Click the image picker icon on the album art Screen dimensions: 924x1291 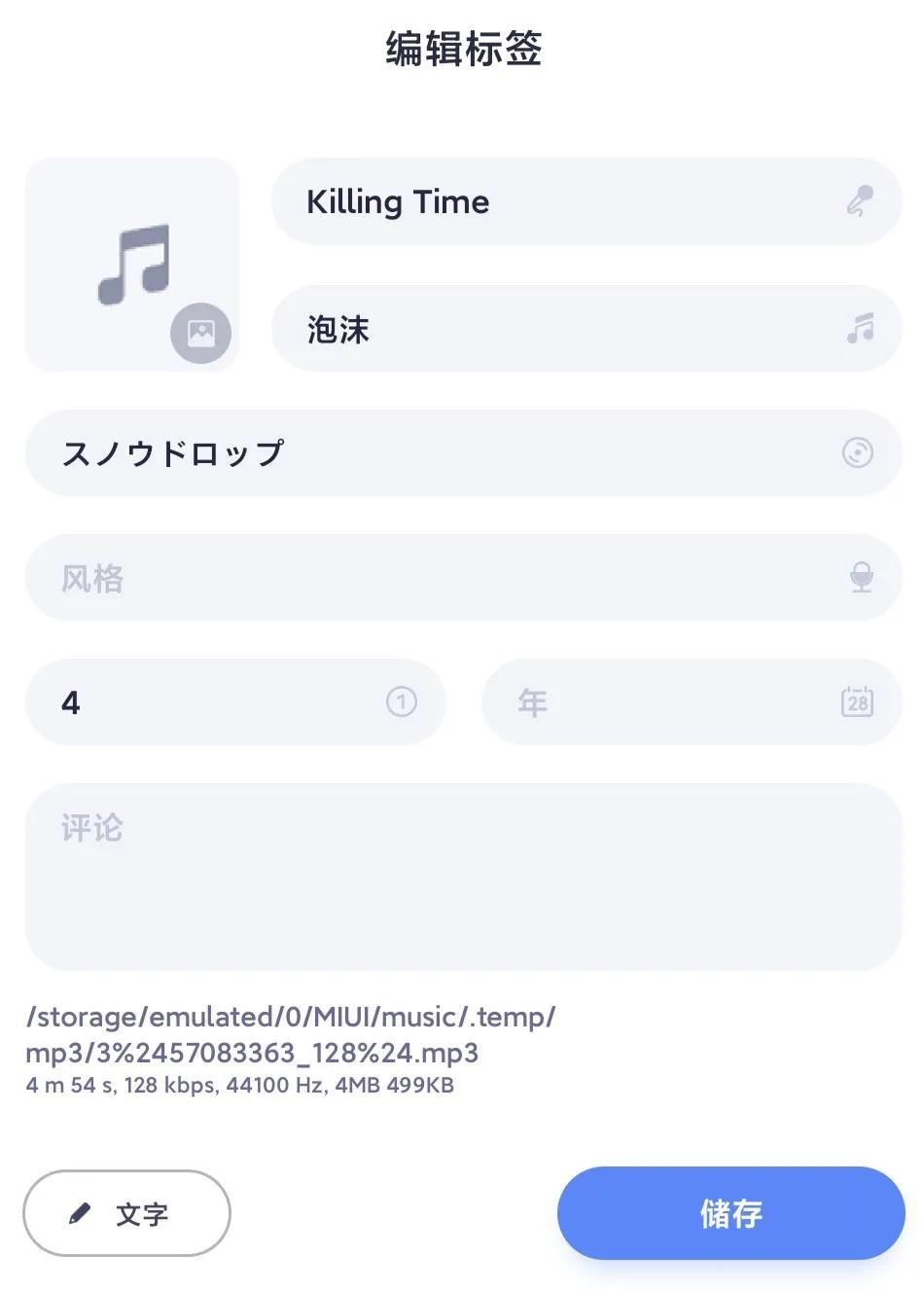200,333
